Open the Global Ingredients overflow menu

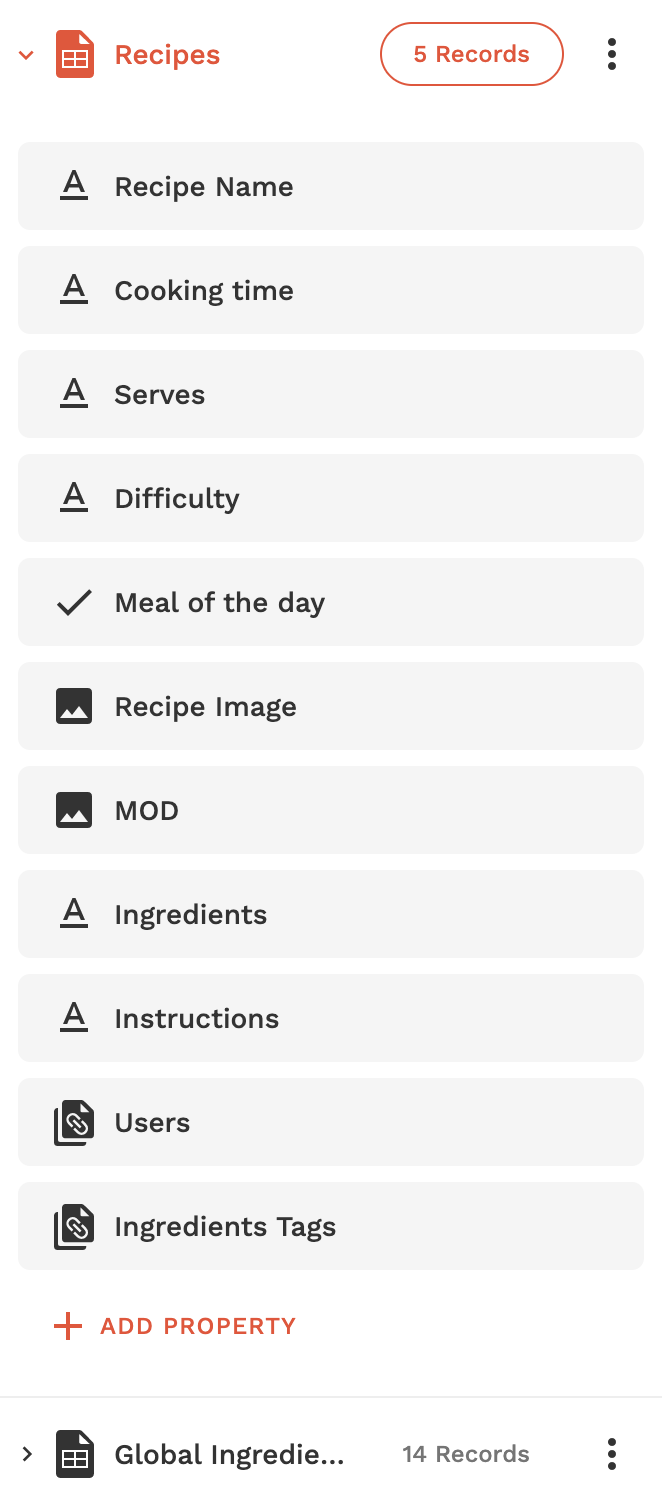click(x=612, y=1454)
